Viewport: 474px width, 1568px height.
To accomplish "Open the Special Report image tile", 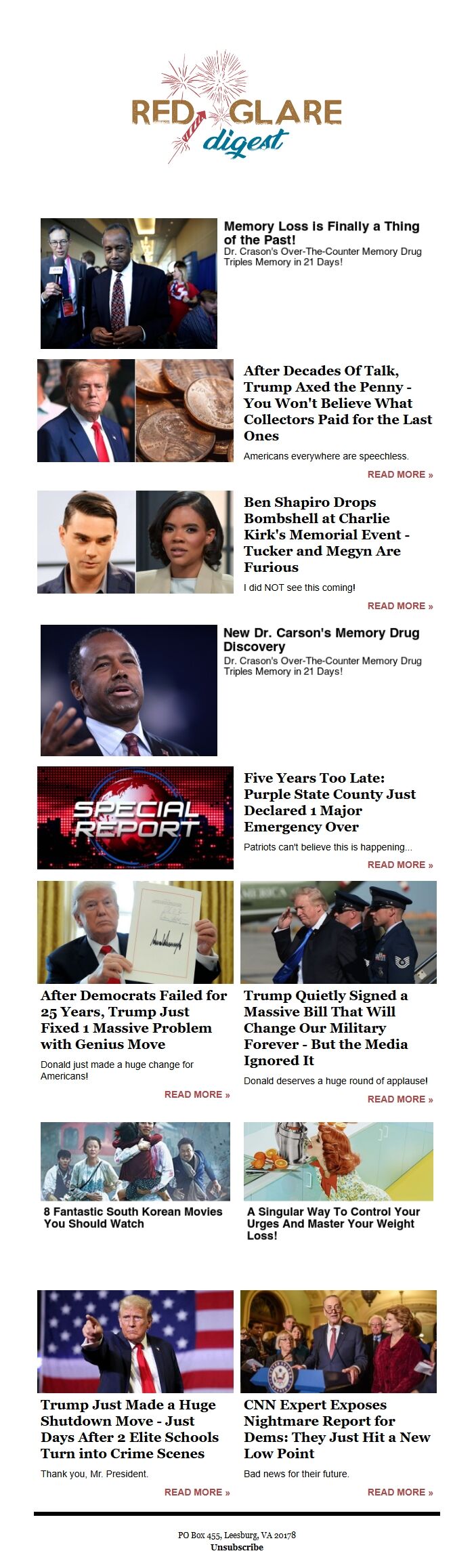I will (135, 818).
